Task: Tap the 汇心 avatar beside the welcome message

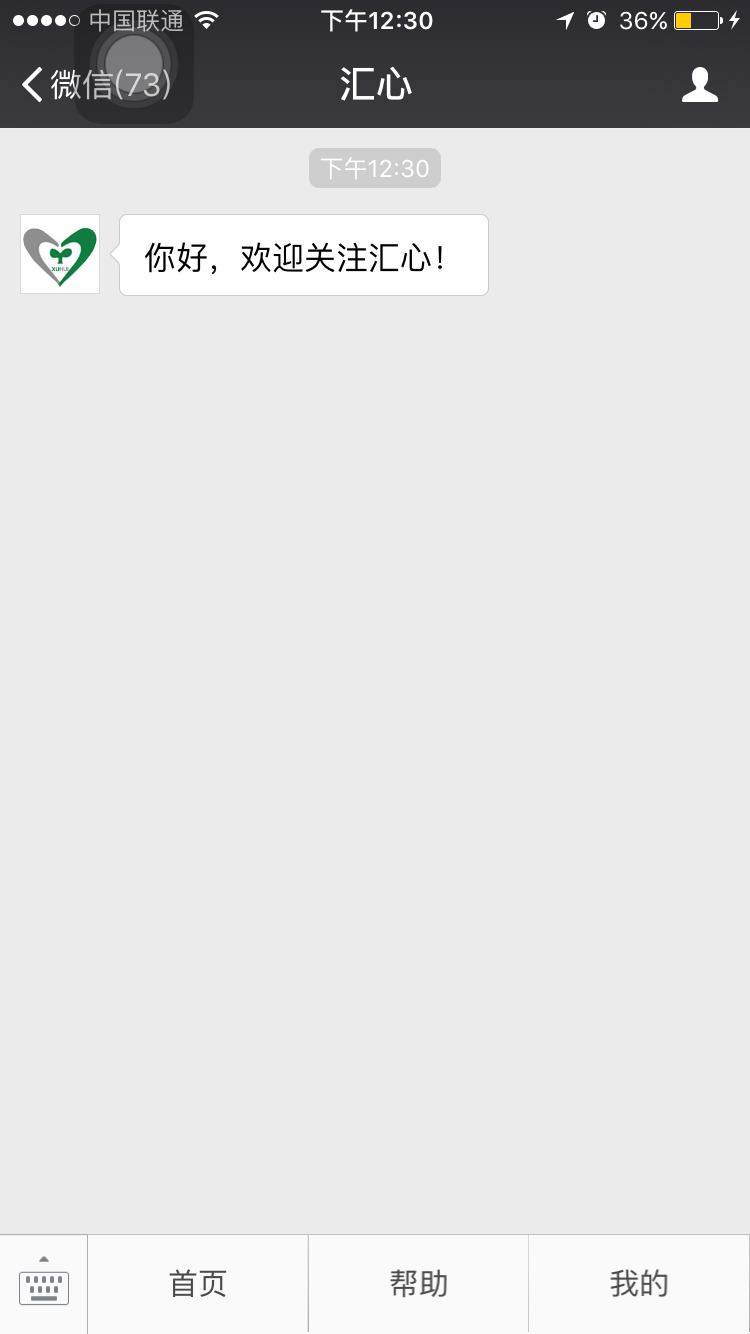Action: (x=60, y=254)
